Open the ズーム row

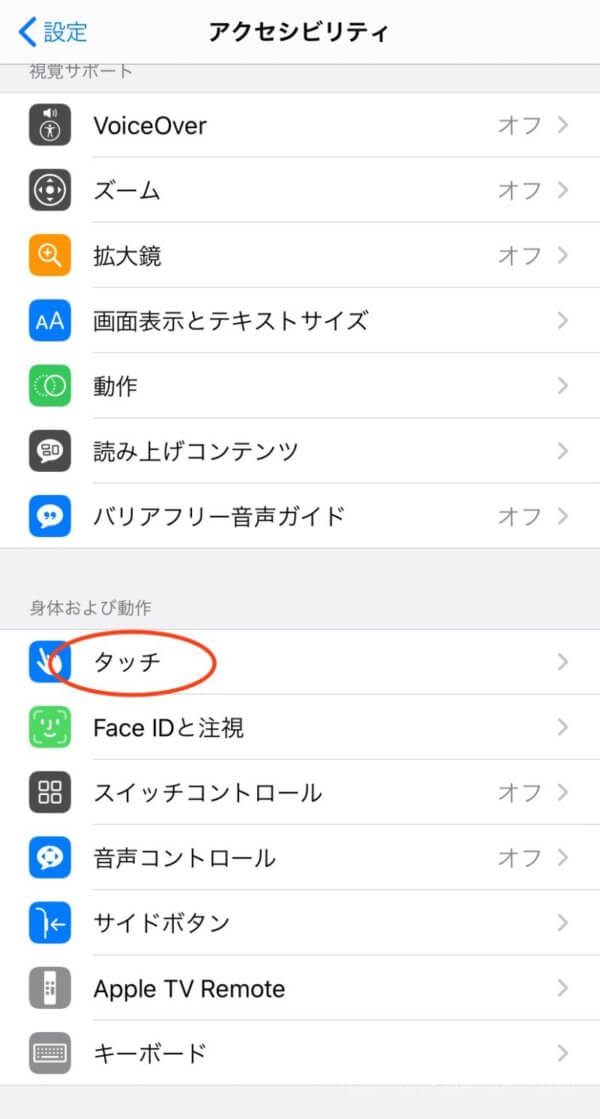(x=300, y=190)
